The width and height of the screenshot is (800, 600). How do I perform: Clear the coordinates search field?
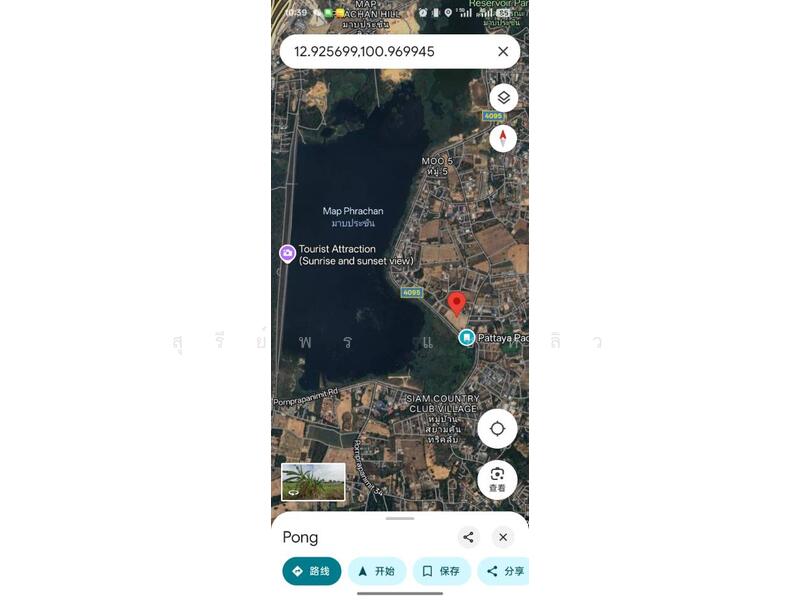pos(503,51)
